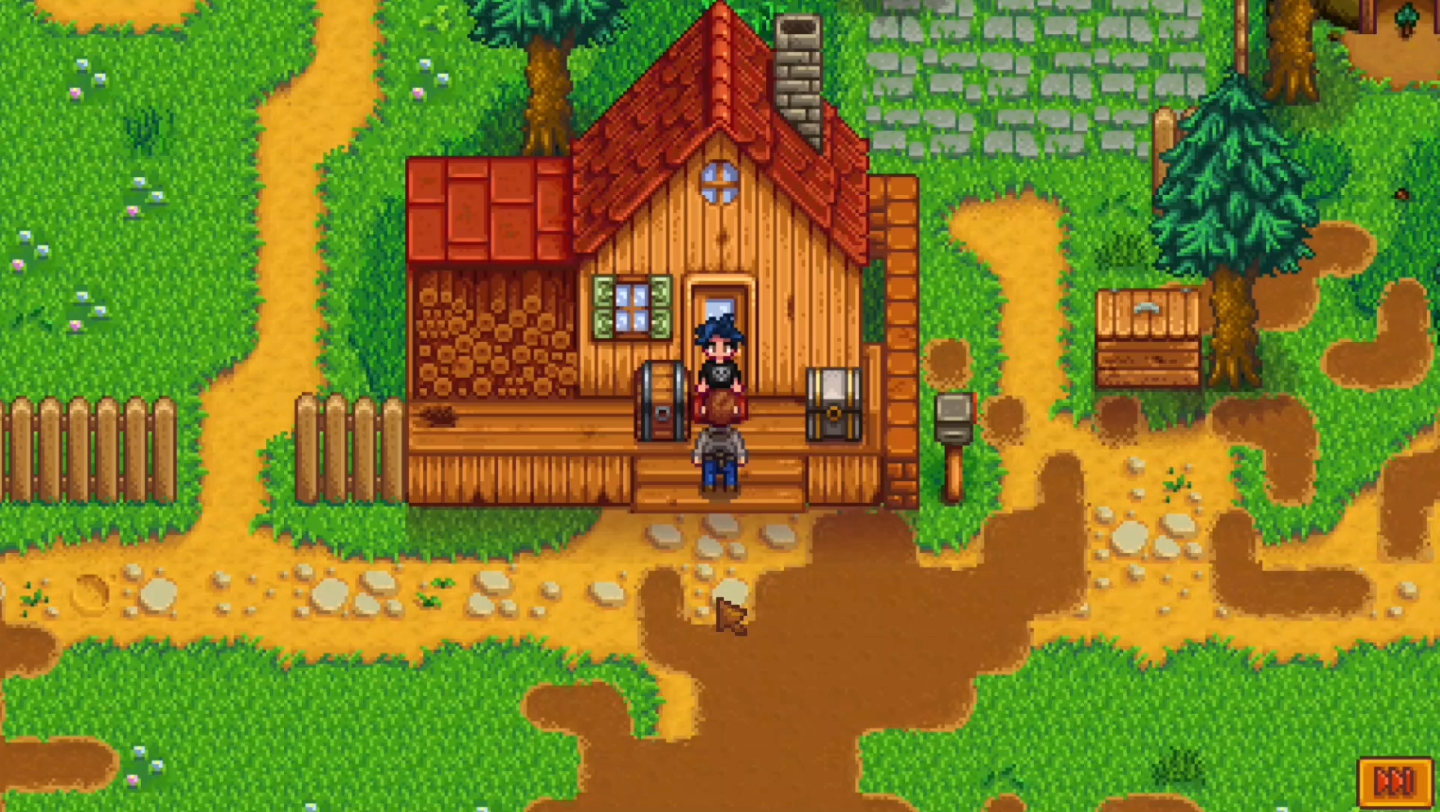Skip the cutscene with the fast-forward button

tap(1395, 783)
